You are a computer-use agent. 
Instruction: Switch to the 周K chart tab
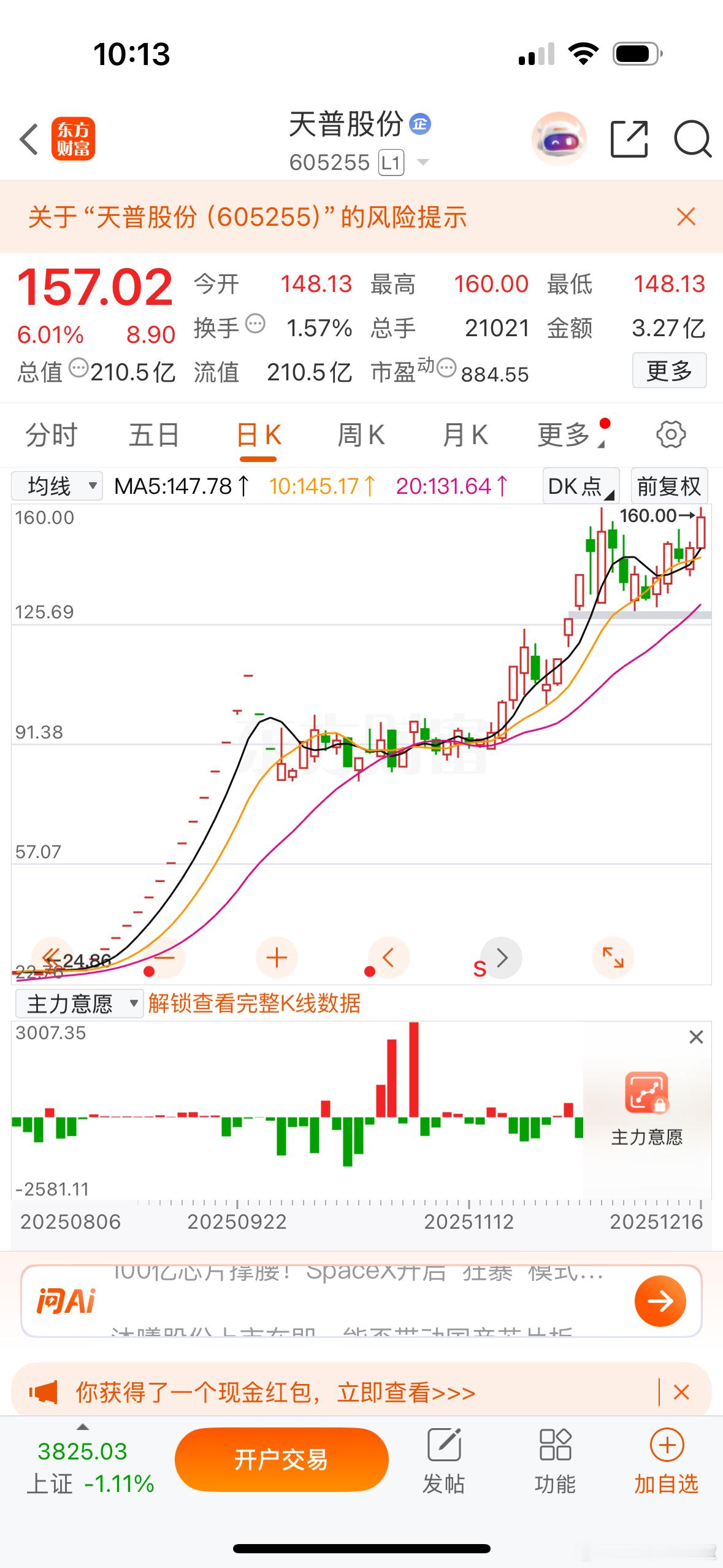pos(361,436)
